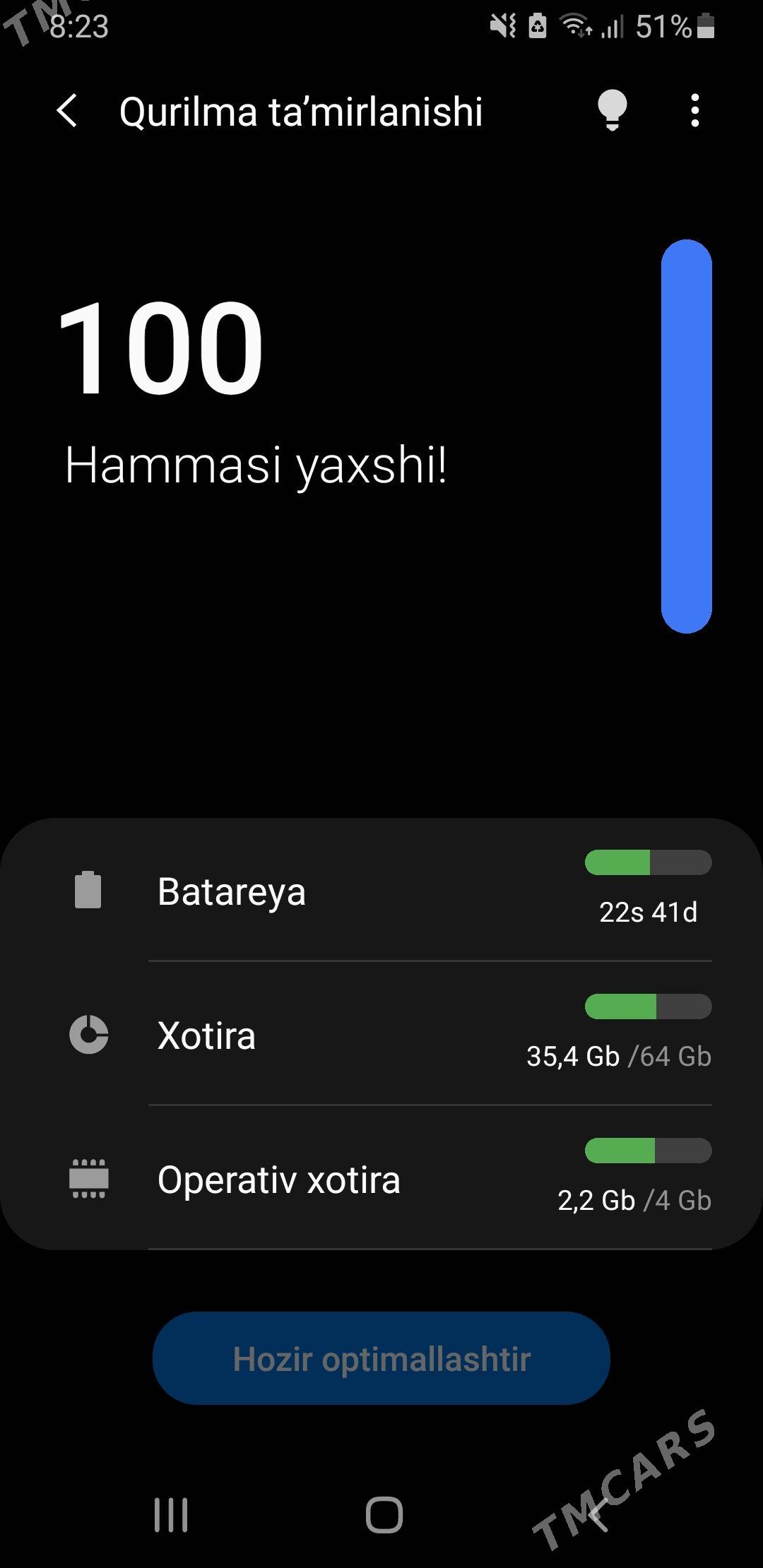
Task: Tap the storage pie icon beside Xotira
Action: 88,1035
